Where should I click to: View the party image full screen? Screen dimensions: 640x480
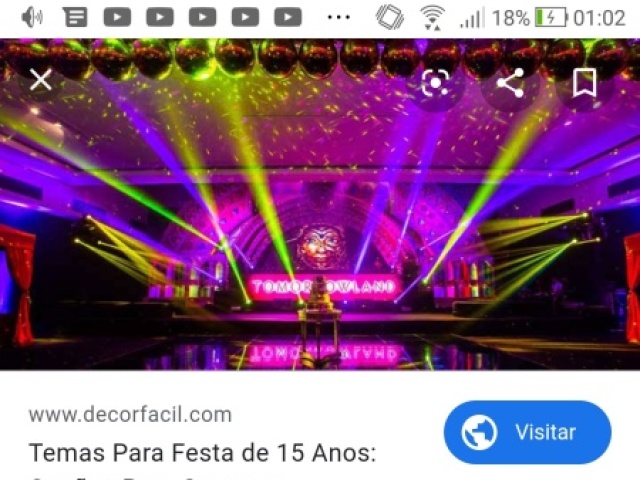coord(320,230)
